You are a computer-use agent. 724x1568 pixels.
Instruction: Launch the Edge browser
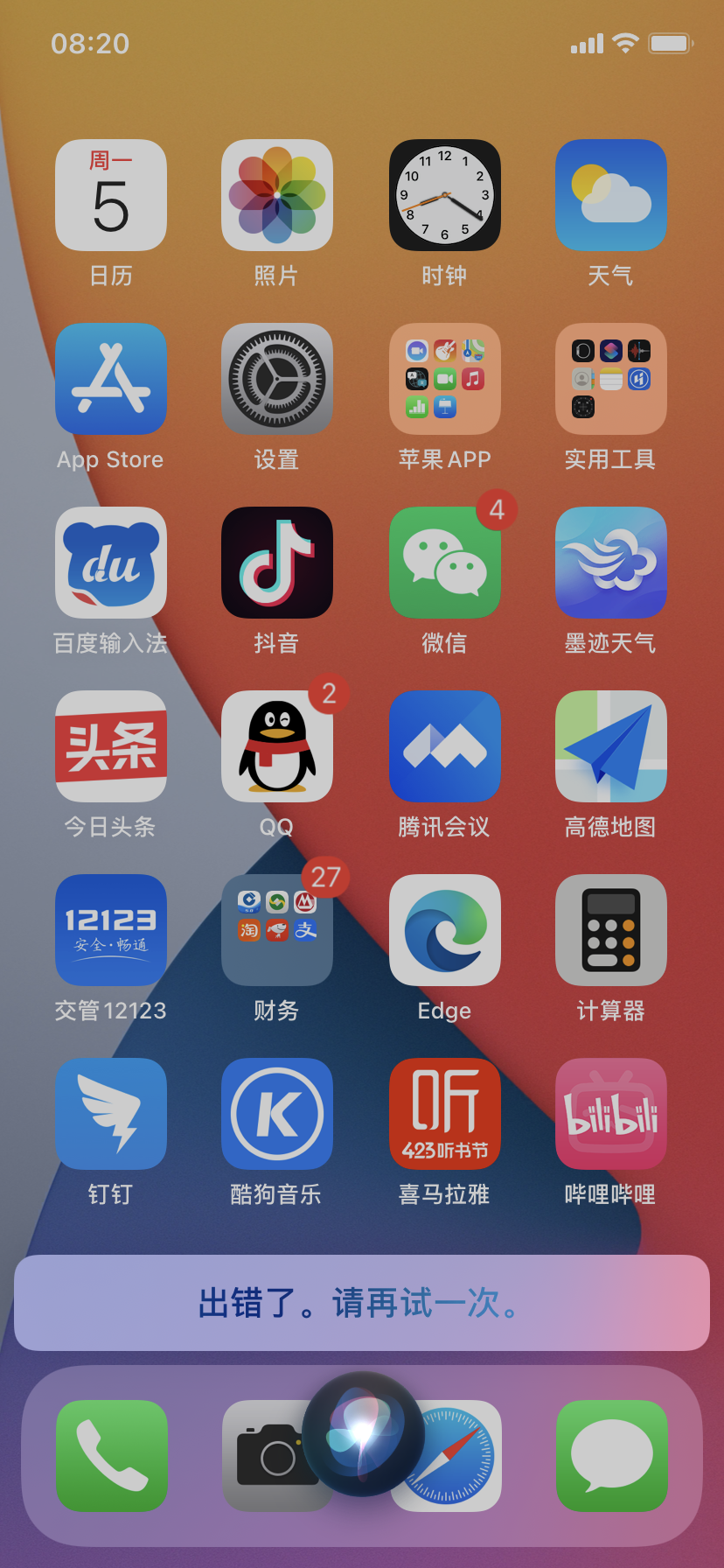(444, 930)
